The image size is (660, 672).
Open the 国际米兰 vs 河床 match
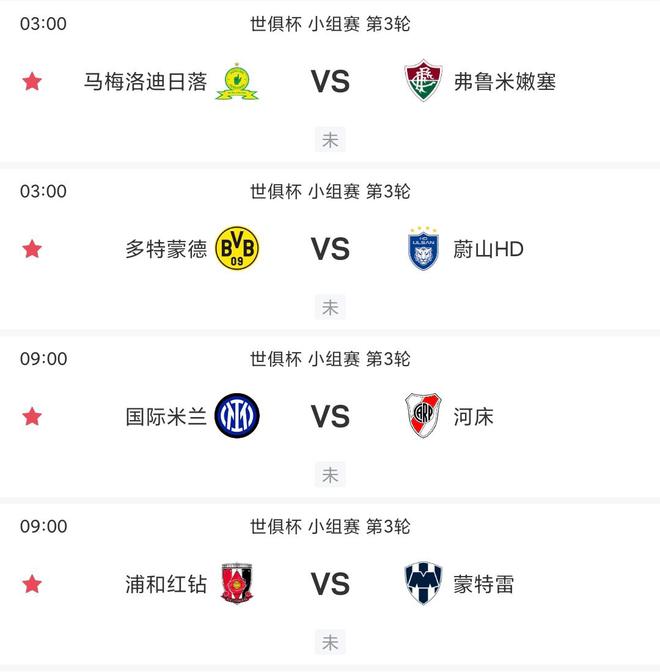click(x=330, y=416)
